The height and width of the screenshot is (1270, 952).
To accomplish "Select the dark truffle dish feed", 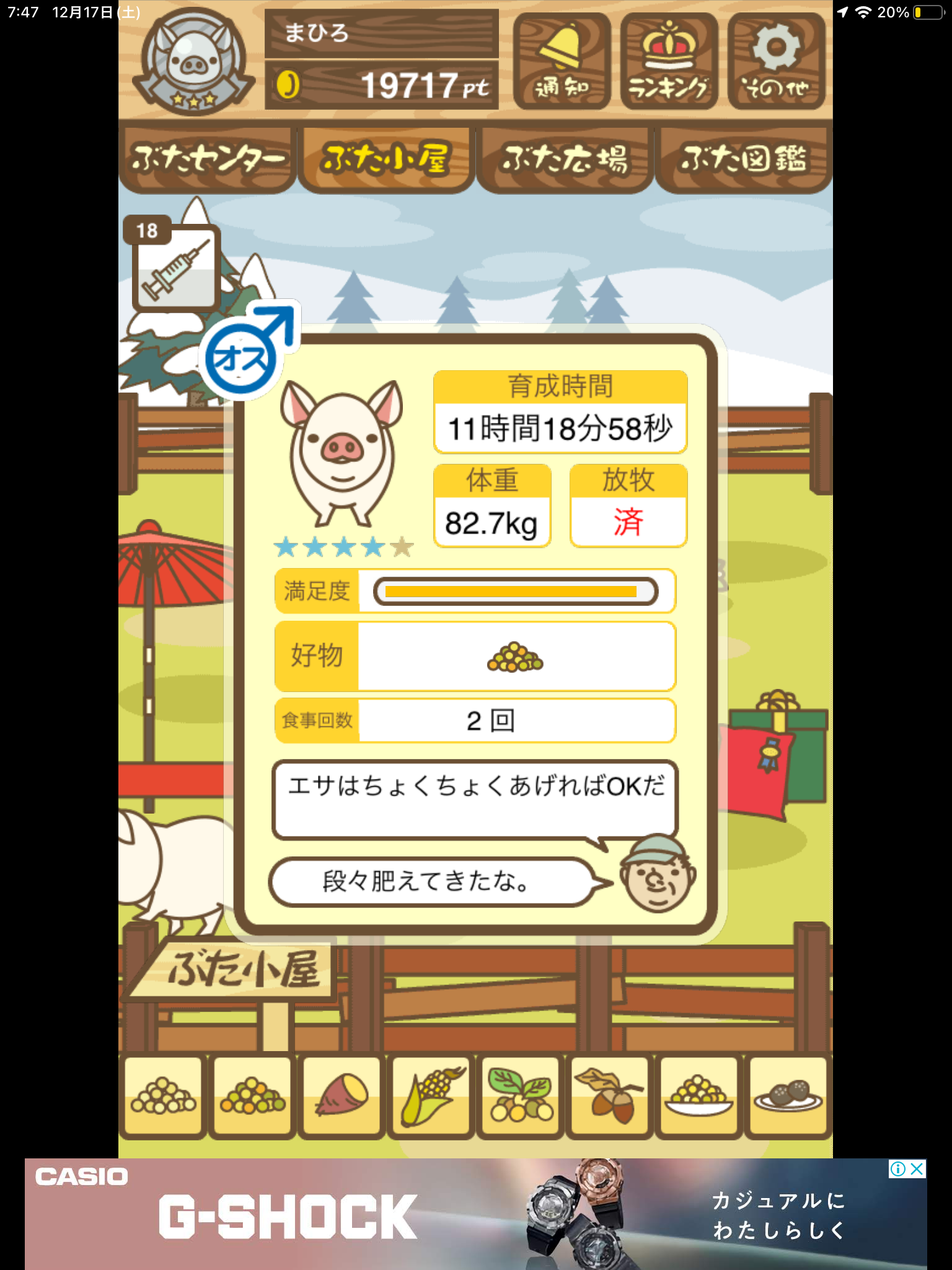I will [788, 1098].
